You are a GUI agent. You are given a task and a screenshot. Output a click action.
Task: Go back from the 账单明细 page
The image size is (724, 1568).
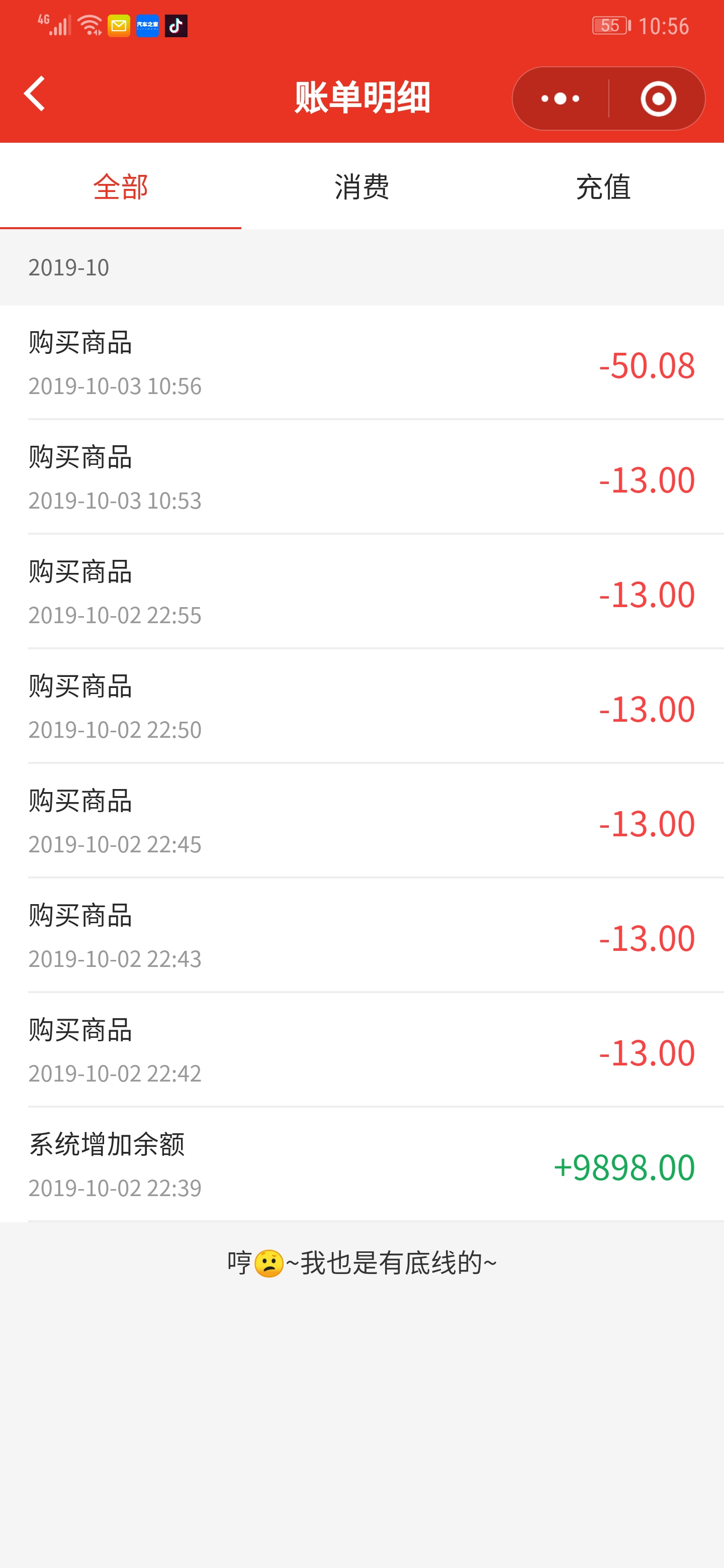[x=35, y=94]
